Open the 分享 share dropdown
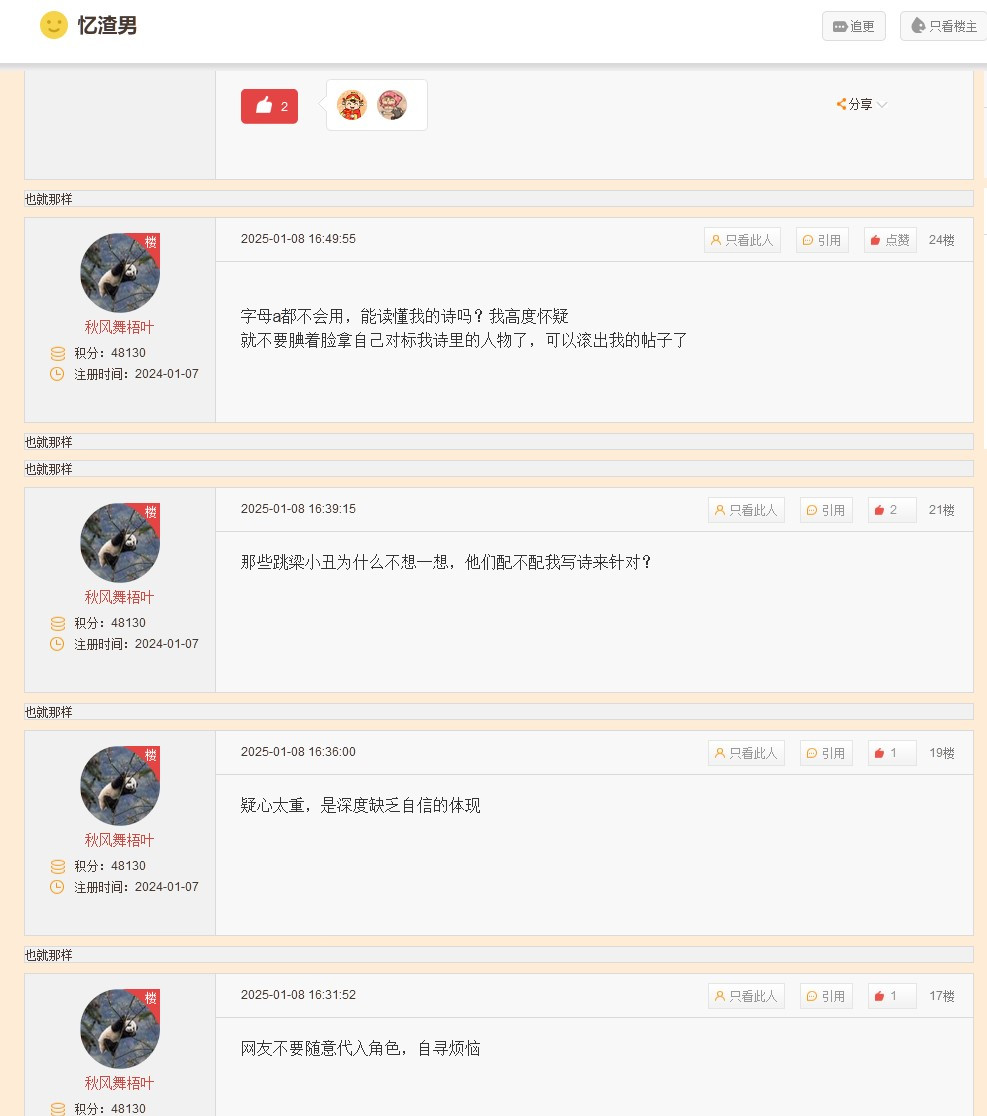 [861, 104]
